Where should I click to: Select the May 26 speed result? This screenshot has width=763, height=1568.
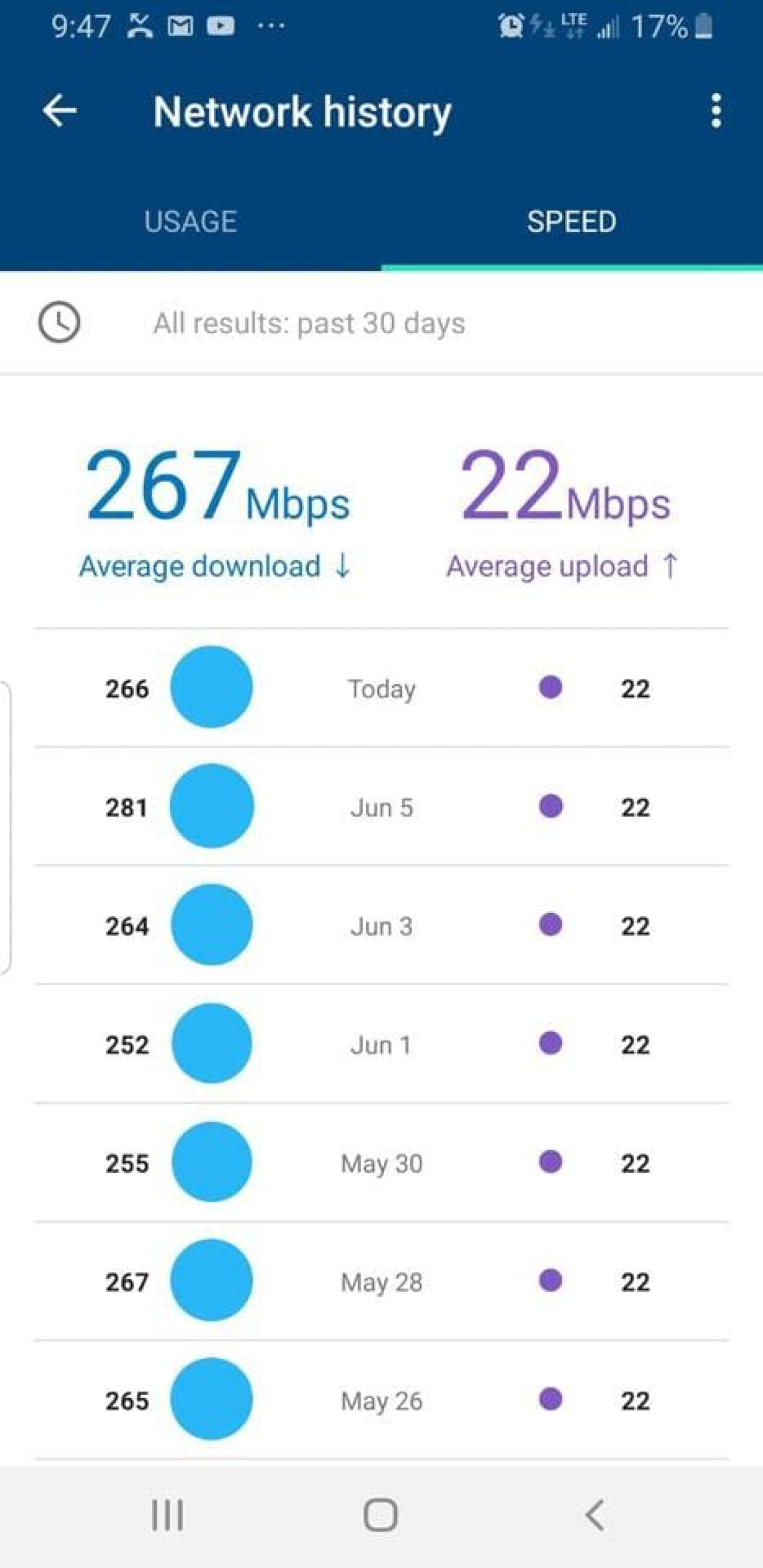(x=381, y=1401)
